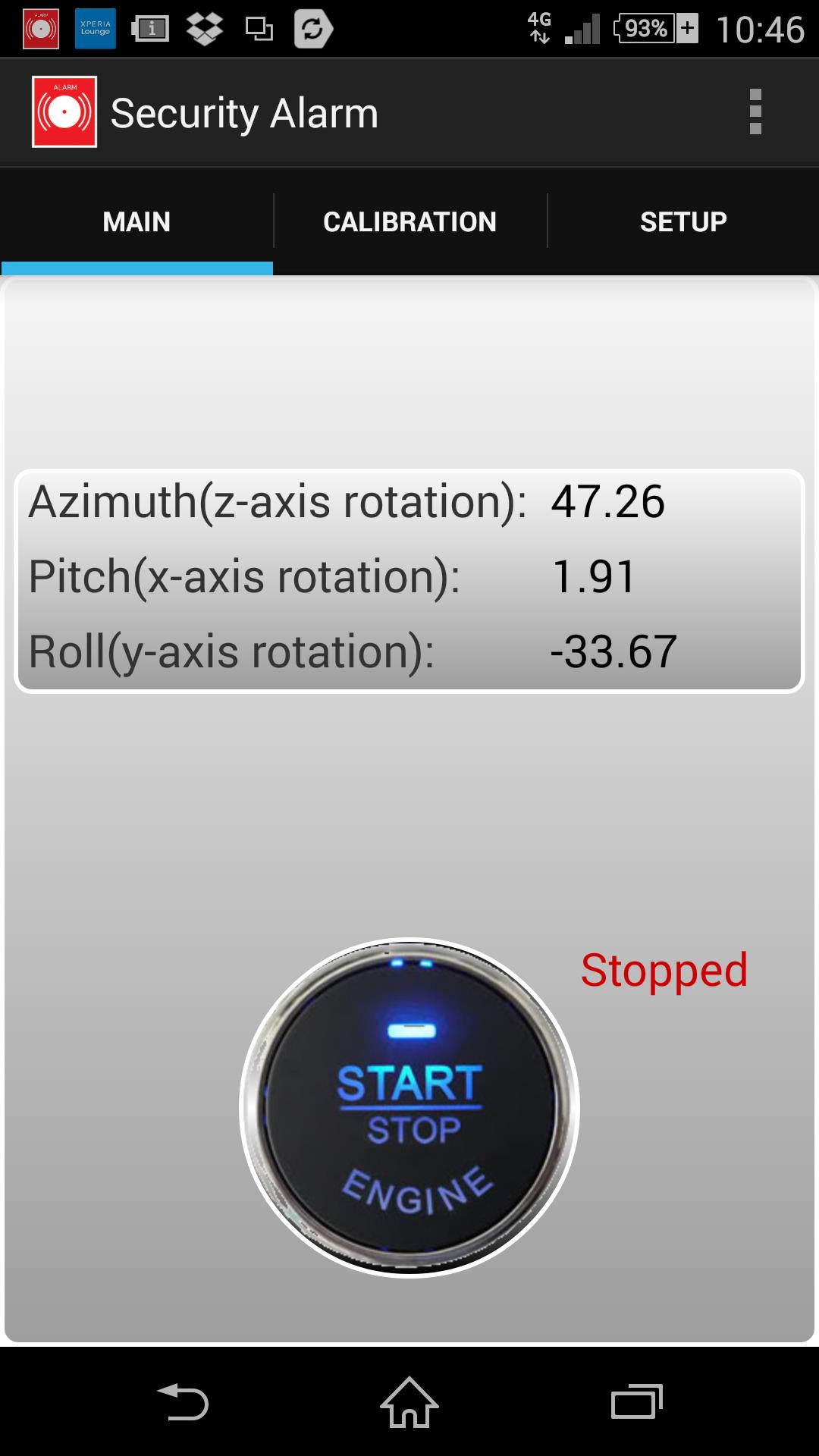Switch to the Calibration tab

[x=409, y=221]
